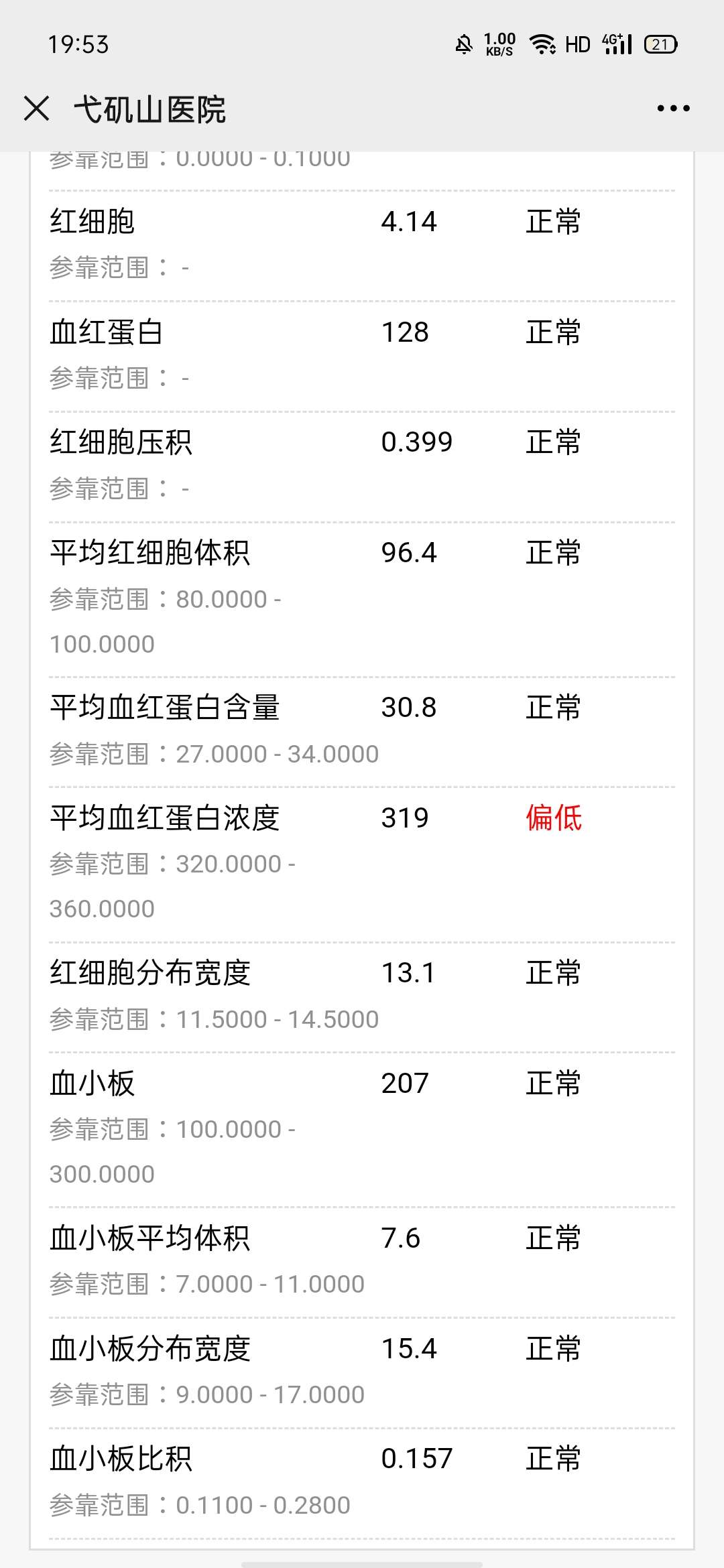Tap the muted notification bell icon
This screenshot has height=1568, width=724.
(x=464, y=44)
